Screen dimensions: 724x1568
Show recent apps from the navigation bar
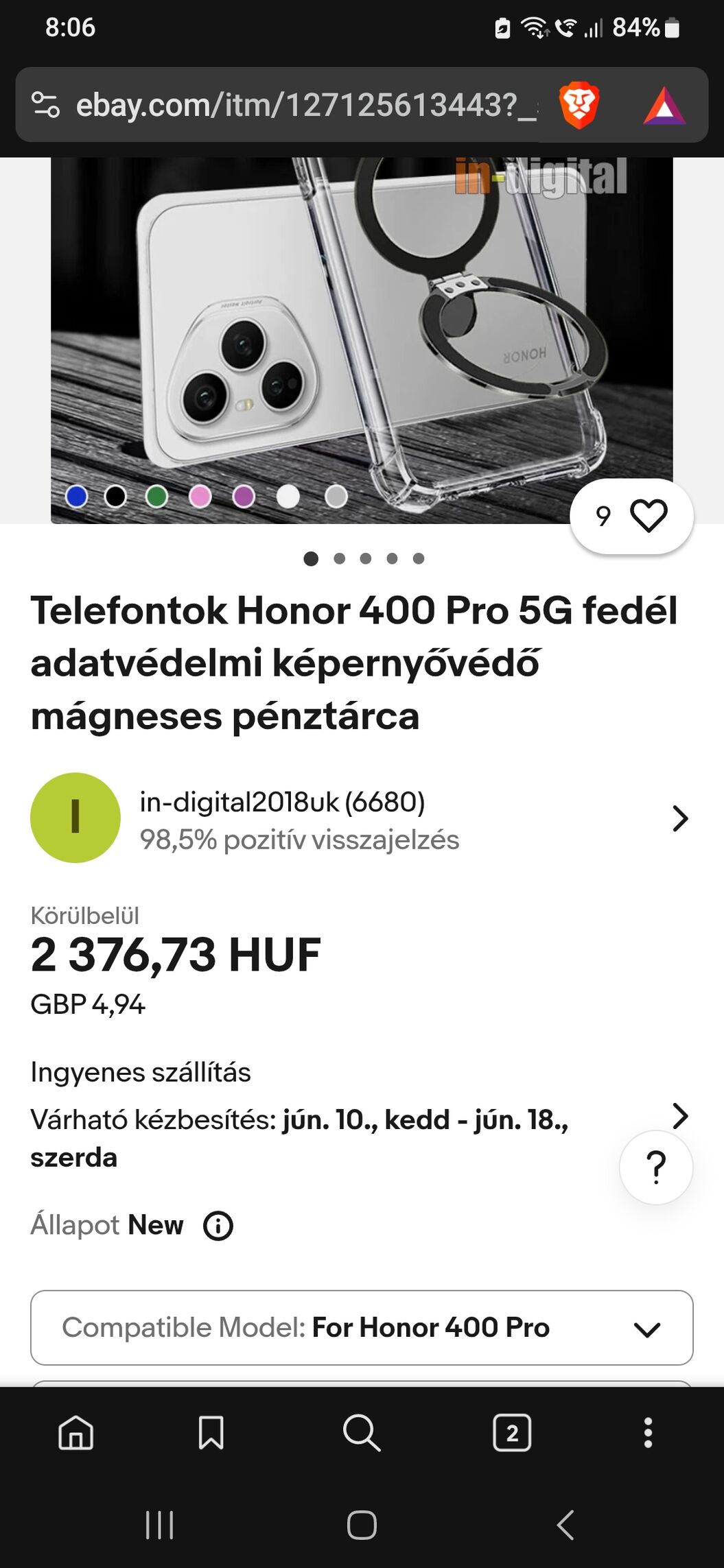pos(159,1525)
